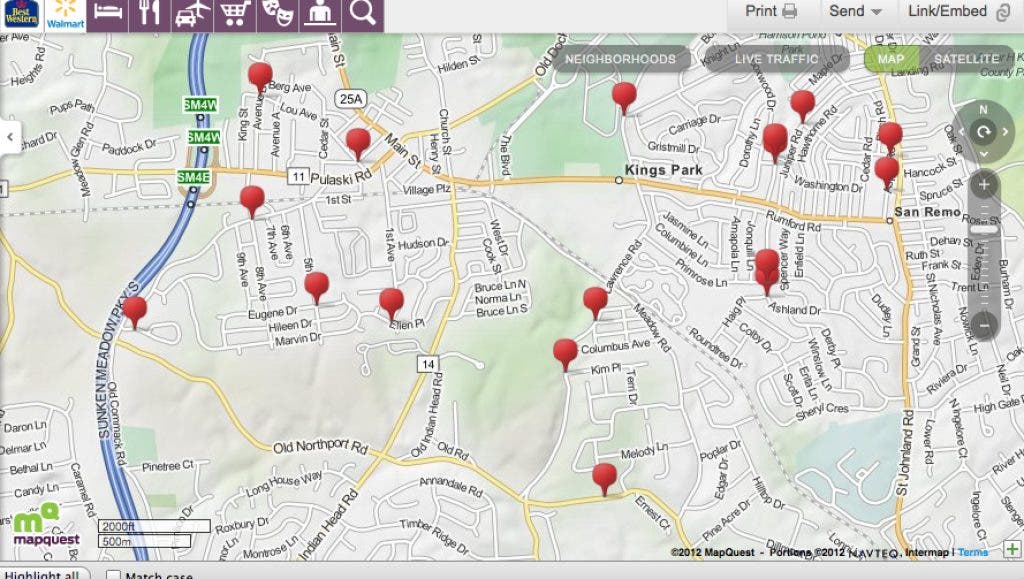
Task: Open the Send dropdown
Action: 855,11
